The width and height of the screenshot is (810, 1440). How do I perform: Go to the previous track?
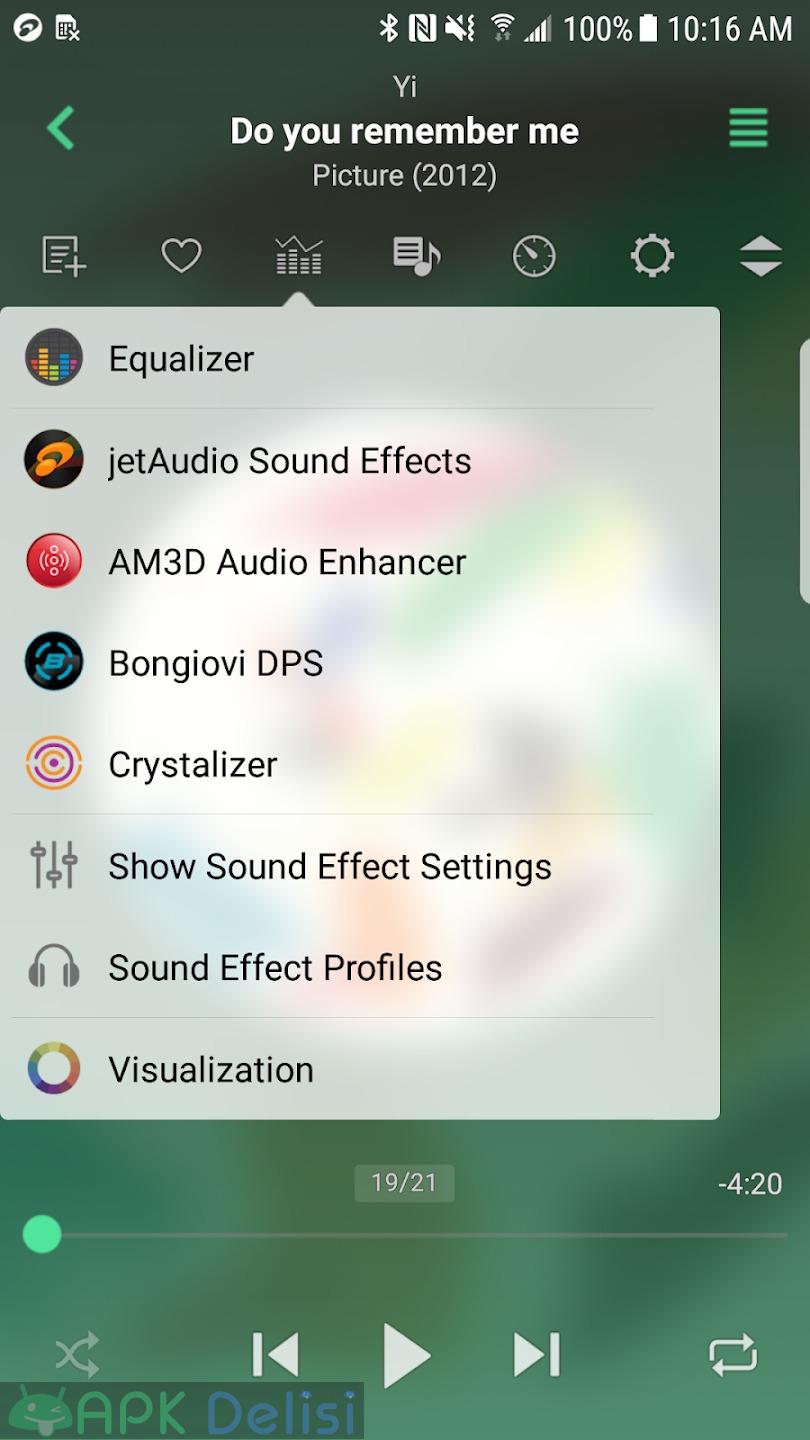275,1356
